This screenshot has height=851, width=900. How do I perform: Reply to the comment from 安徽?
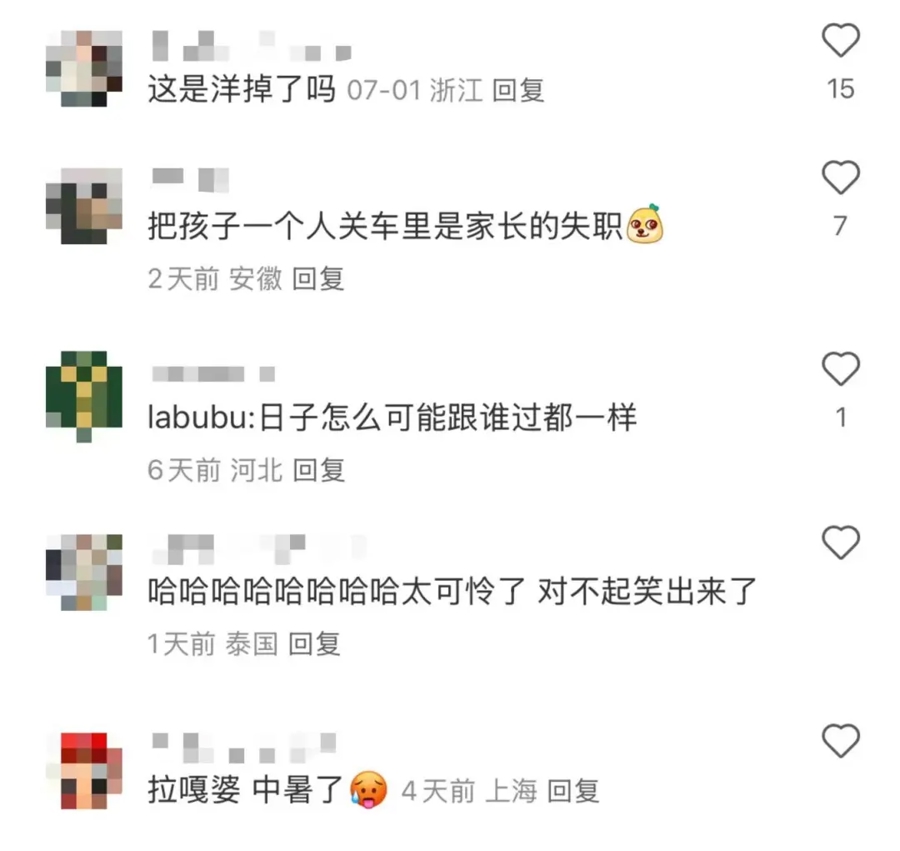(x=318, y=279)
